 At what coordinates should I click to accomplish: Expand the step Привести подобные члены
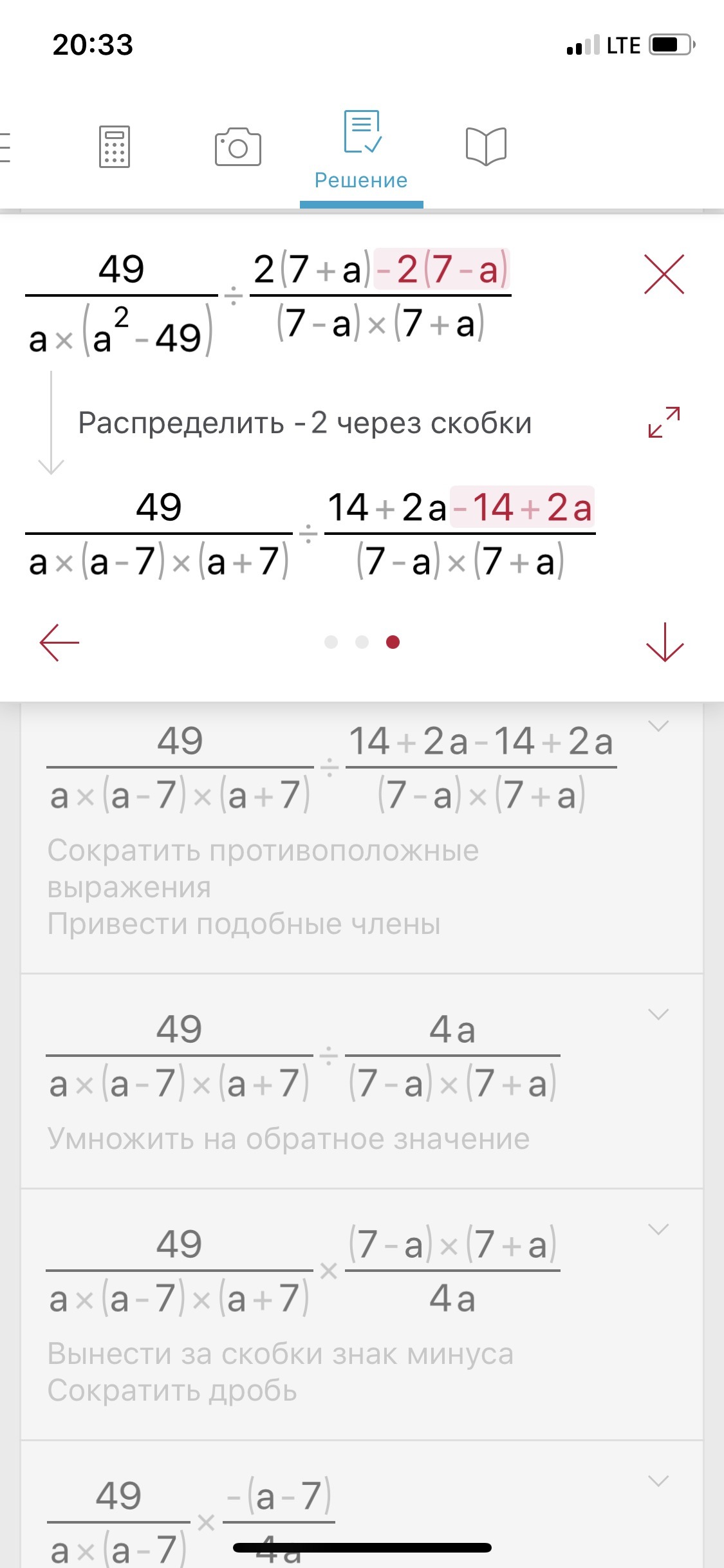click(x=658, y=727)
